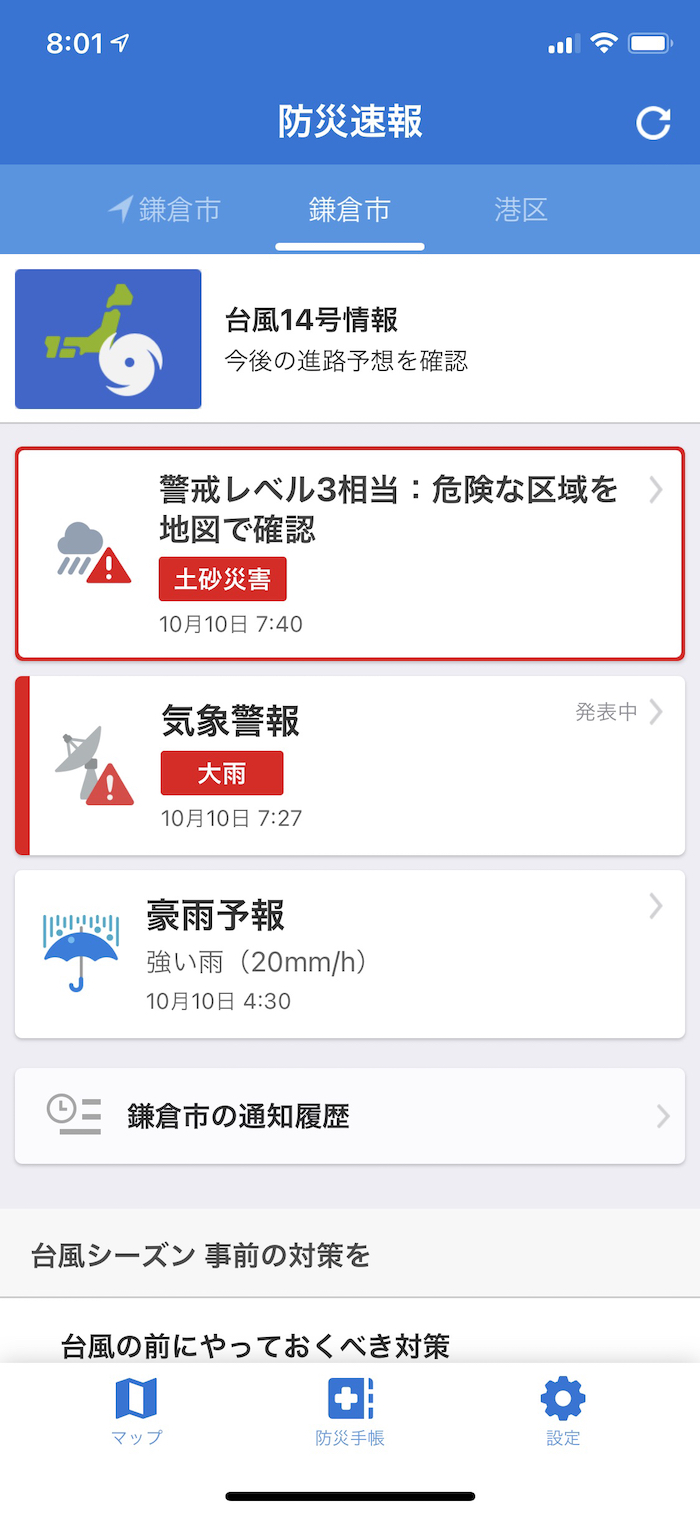View the 気象警報 大雨 details
This screenshot has height=1516, width=700.
(350, 766)
